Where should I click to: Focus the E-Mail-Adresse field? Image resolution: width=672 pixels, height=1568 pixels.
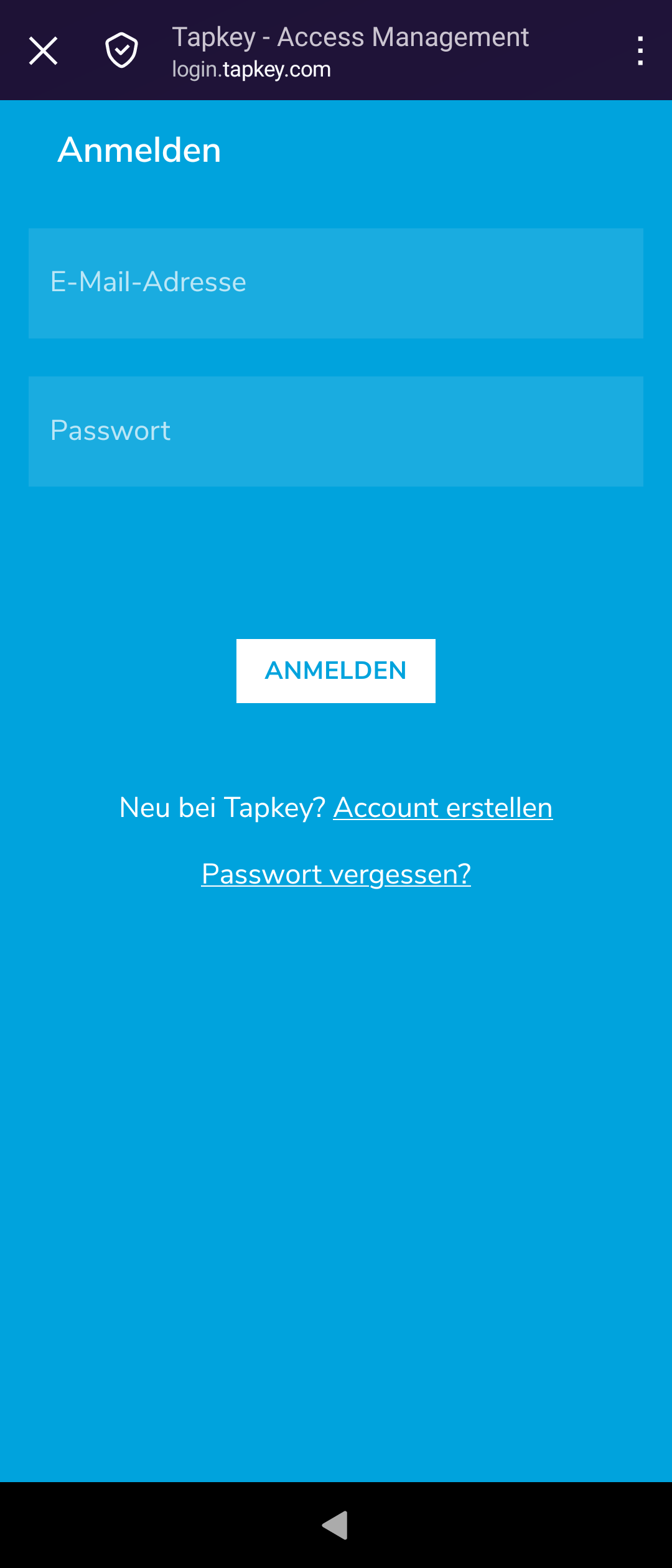(336, 283)
